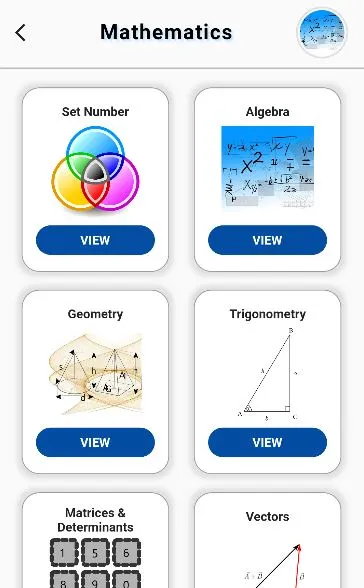Tap VIEW under Algebra
Screen dimensions: 364x588
pos(267,240)
